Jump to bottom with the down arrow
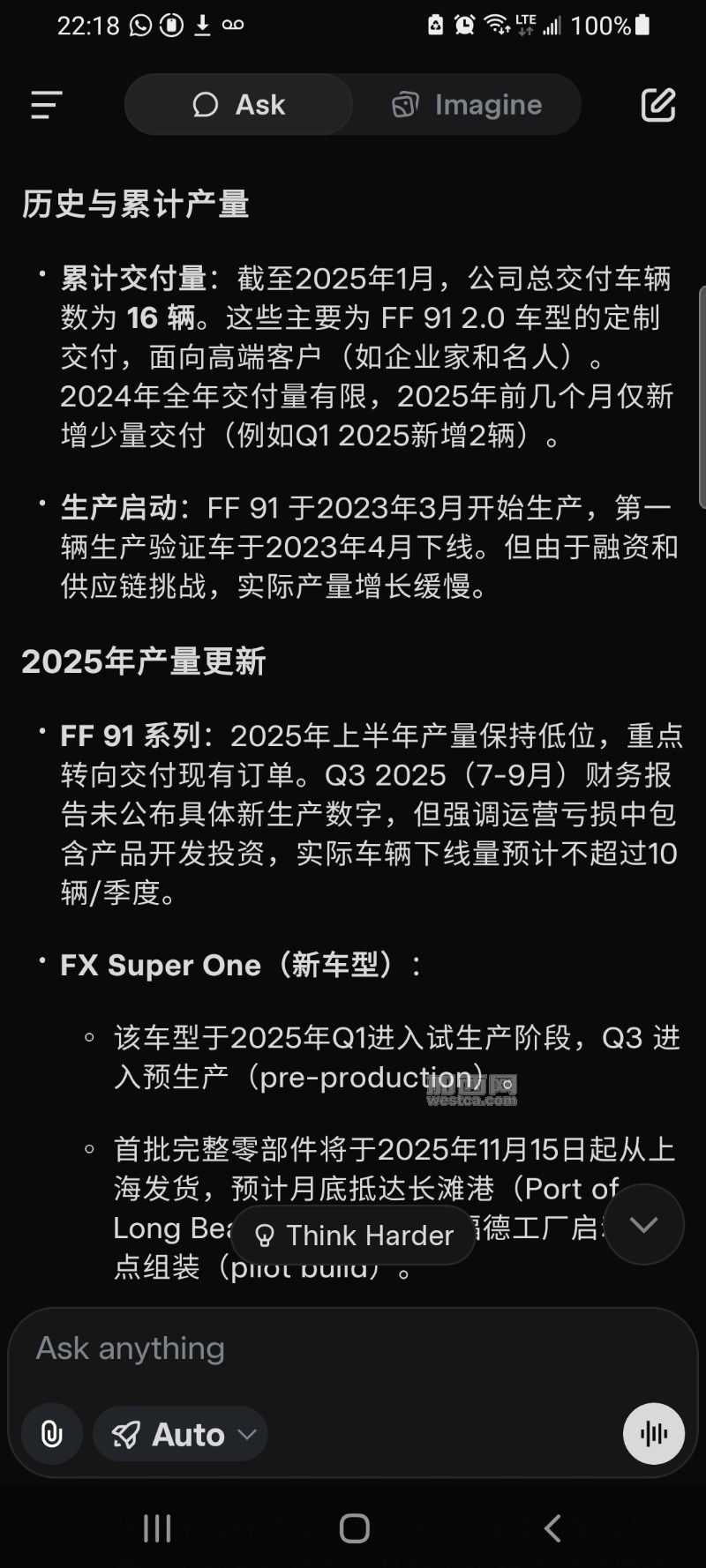 click(x=644, y=1224)
